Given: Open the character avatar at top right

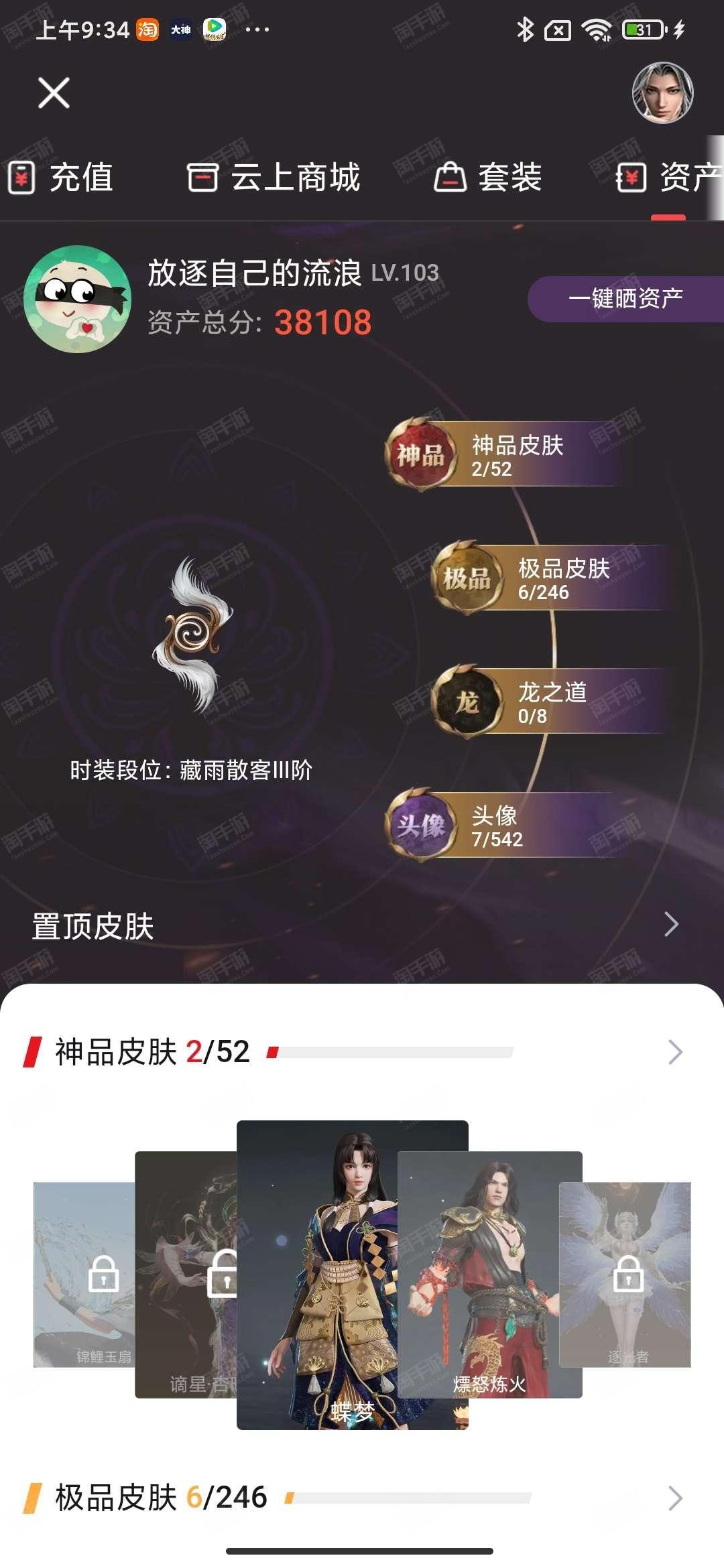Looking at the screenshot, I should [662, 92].
